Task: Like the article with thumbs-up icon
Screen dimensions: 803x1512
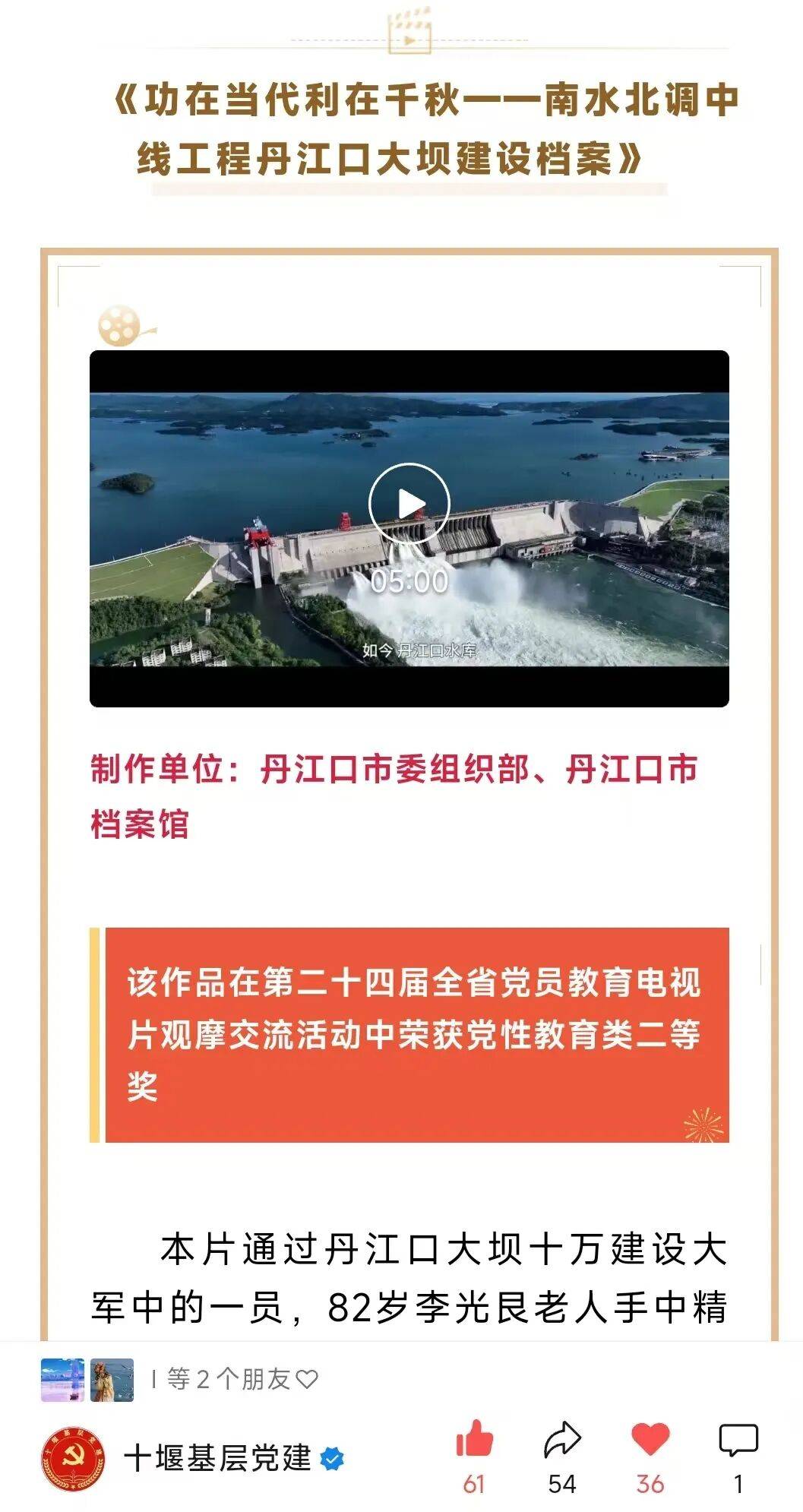Action: click(475, 1440)
